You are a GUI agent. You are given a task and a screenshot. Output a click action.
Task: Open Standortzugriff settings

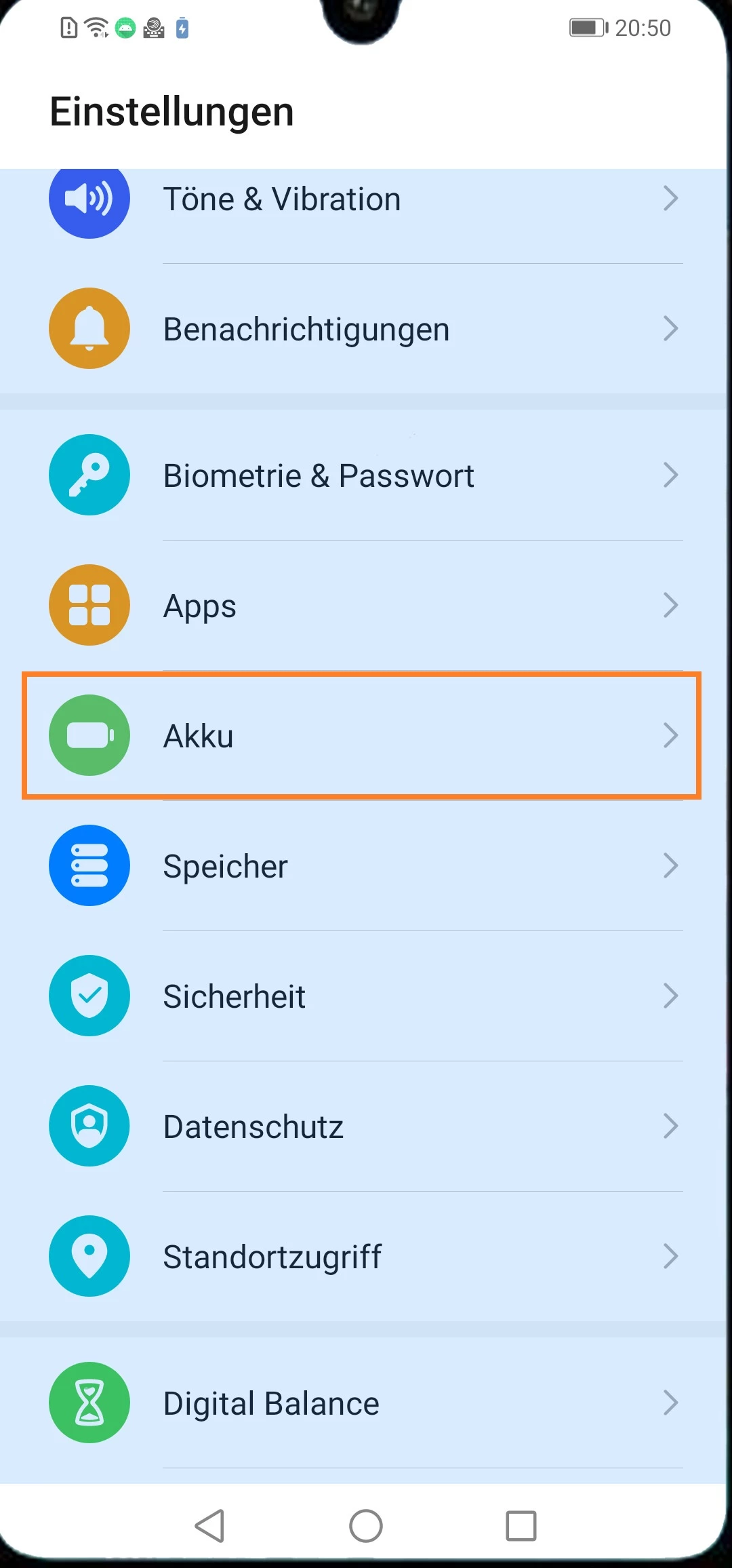(x=366, y=1257)
